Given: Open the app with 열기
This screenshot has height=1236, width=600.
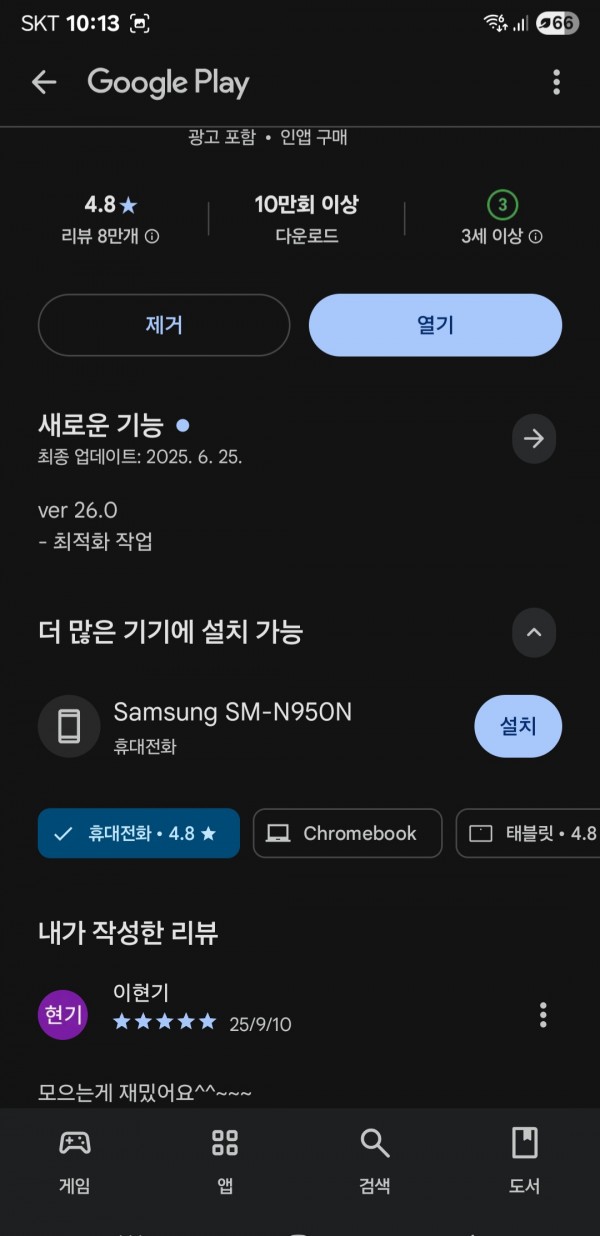Looking at the screenshot, I should pos(435,325).
